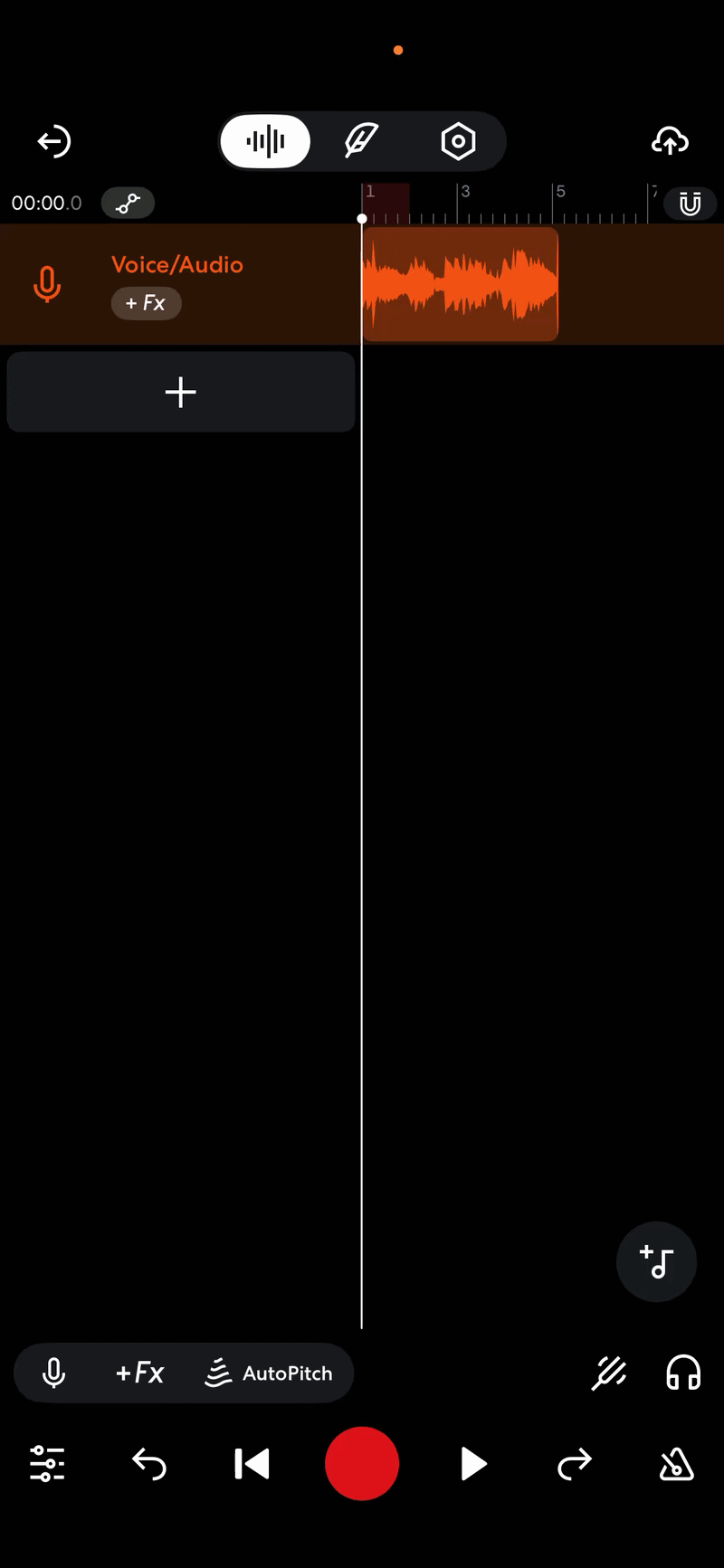The height and width of the screenshot is (1568, 724).
Task: Open the mixer sliders
Action: 47,1464
